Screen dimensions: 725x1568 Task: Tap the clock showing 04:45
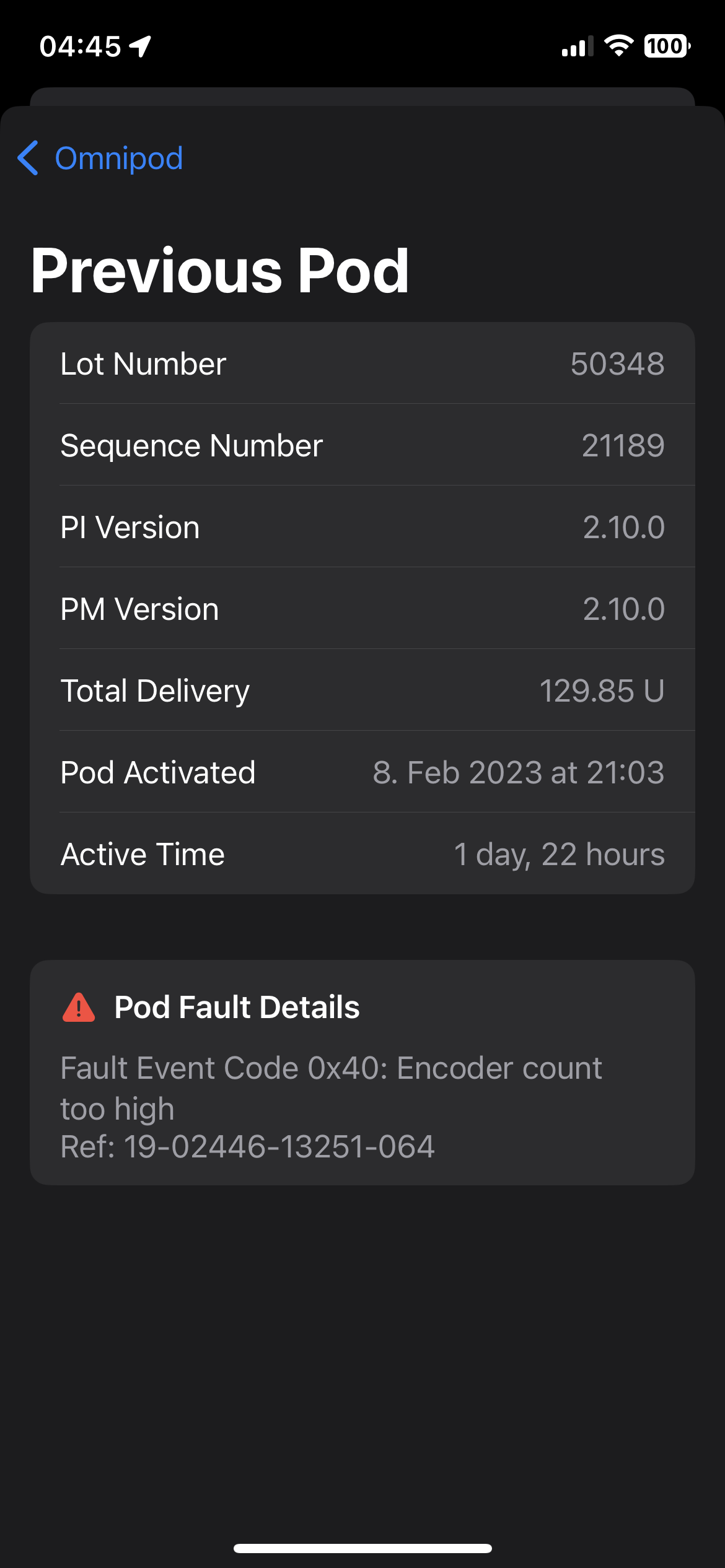coord(81,46)
